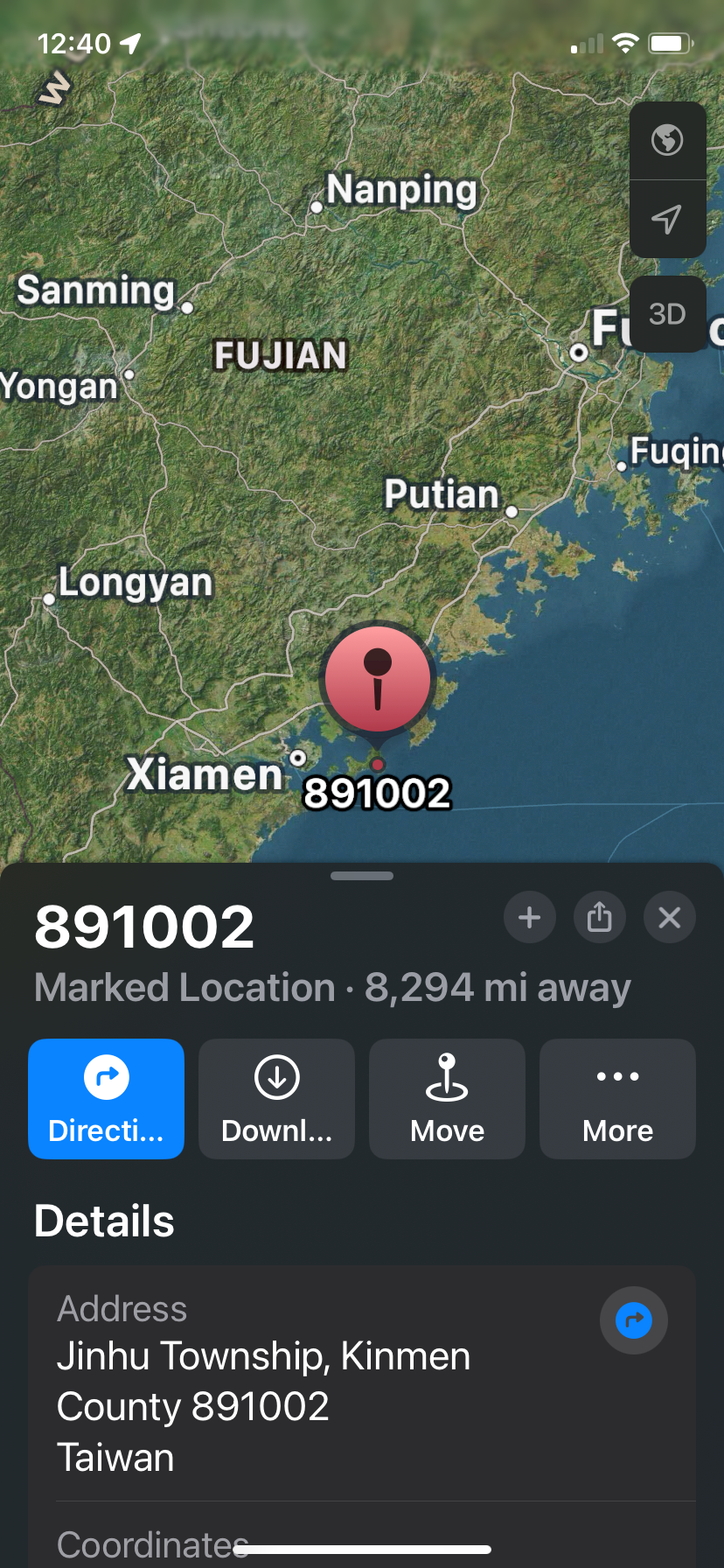Switch map mode with the globe icon
Image resolution: width=724 pixels, height=1568 pixels.
667,140
